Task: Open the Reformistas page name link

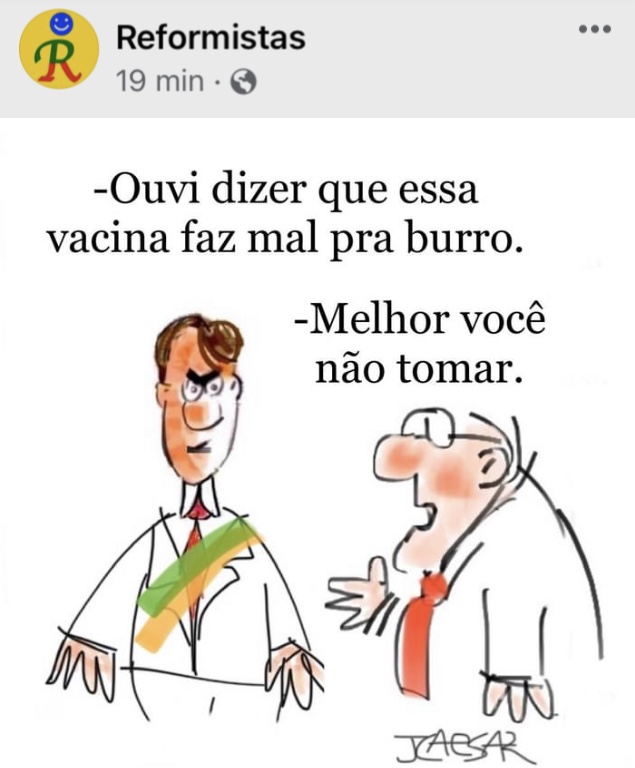Action: 210,38
